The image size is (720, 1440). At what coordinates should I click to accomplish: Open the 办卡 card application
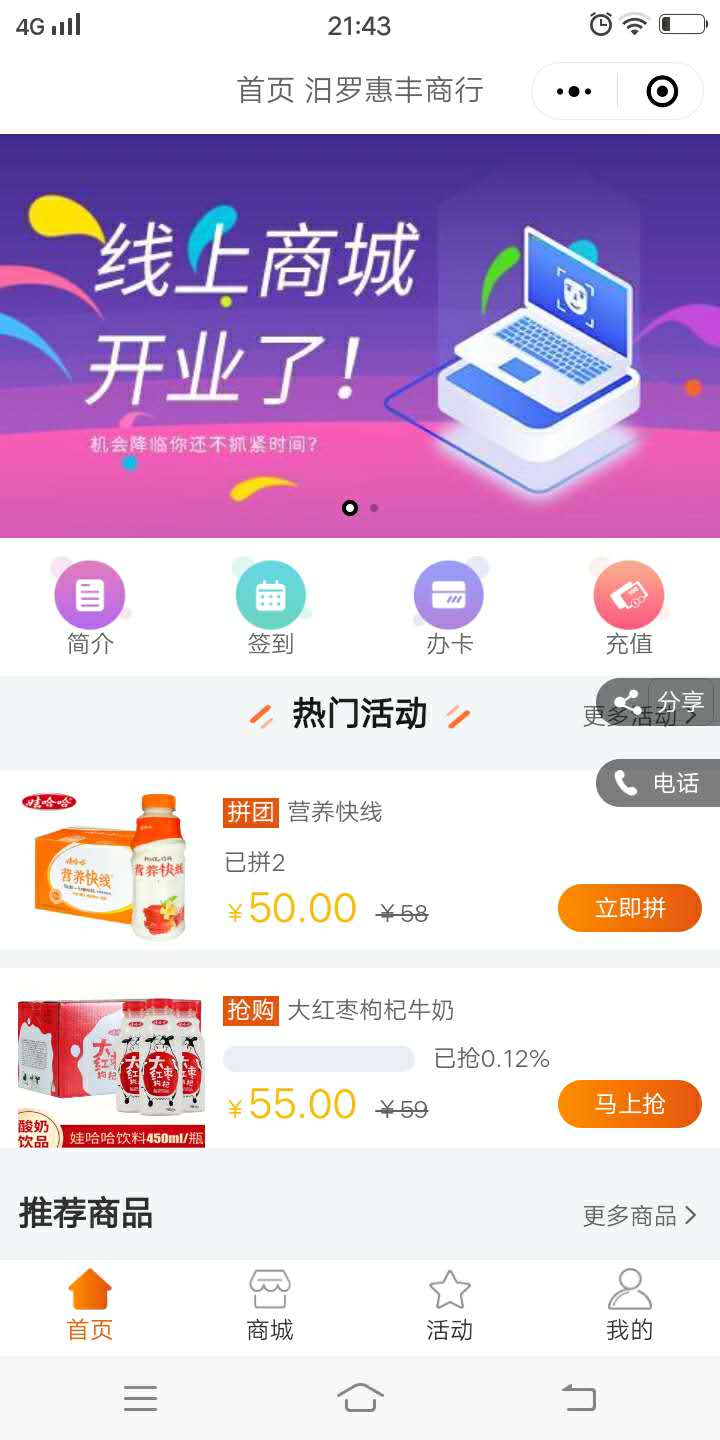click(x=449, y=607)
